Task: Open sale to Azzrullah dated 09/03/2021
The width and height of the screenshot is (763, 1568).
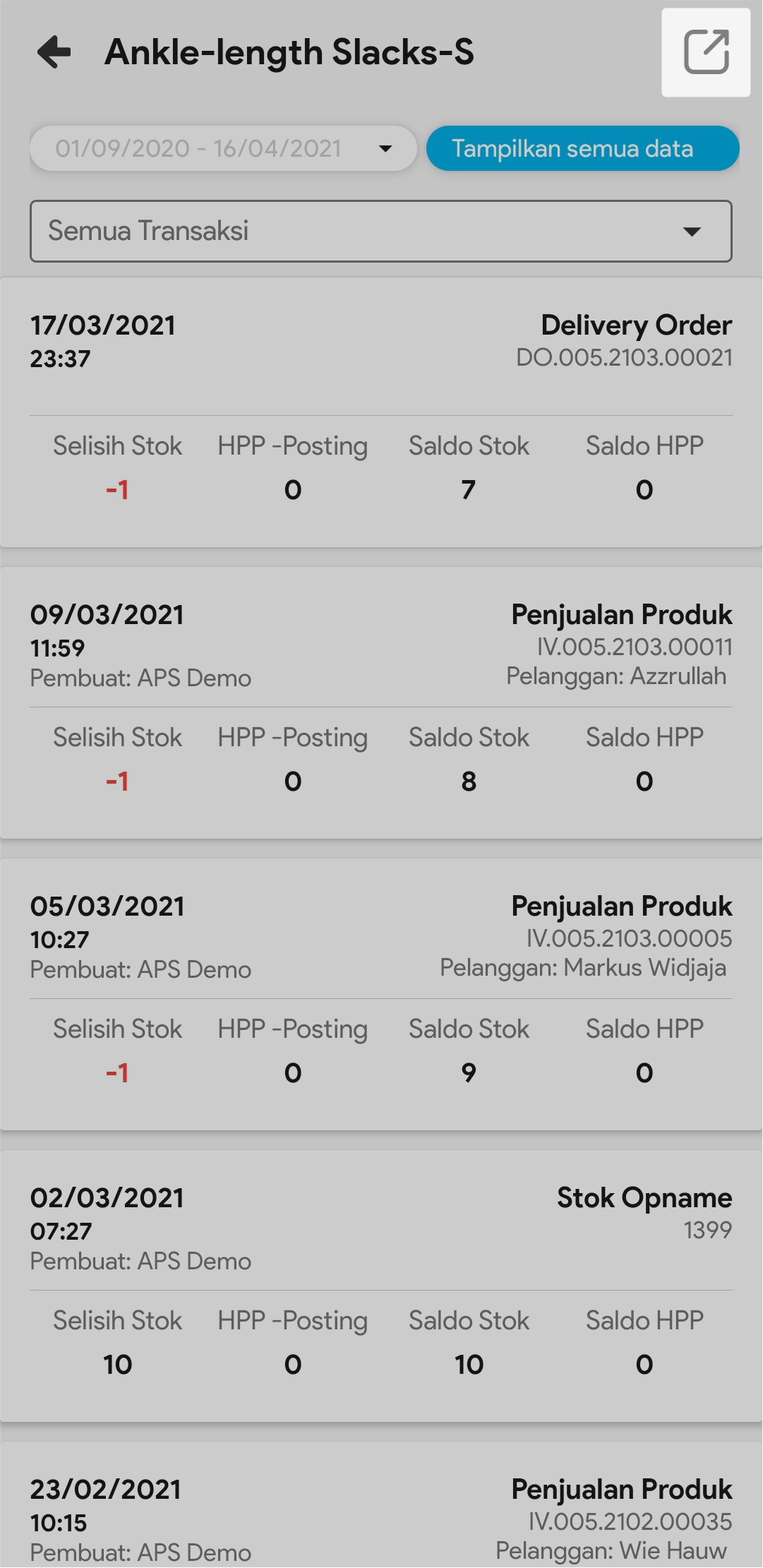Action: coord(380,702)
